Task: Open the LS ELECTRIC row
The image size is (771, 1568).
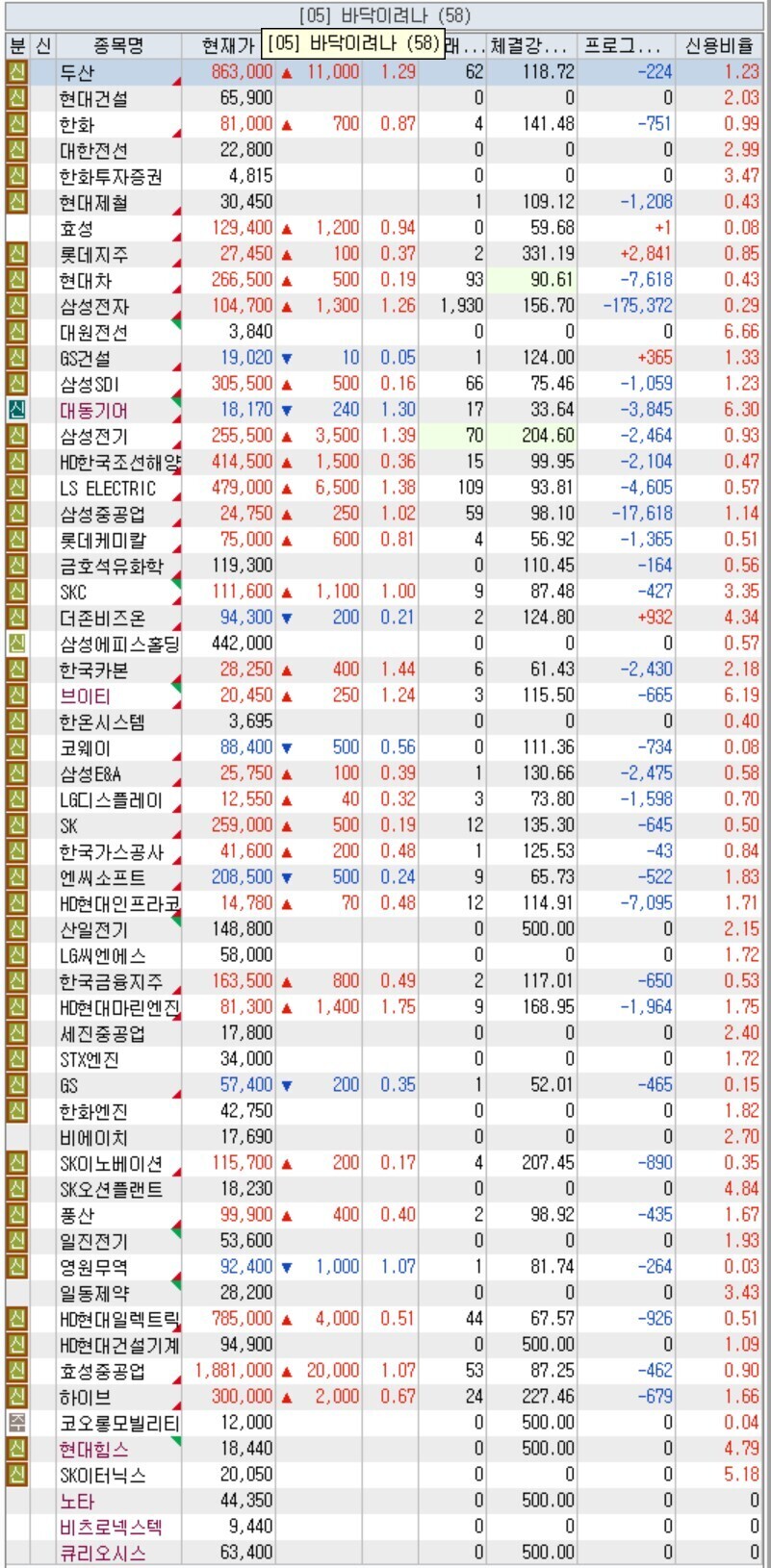Action: pos(383,488)
